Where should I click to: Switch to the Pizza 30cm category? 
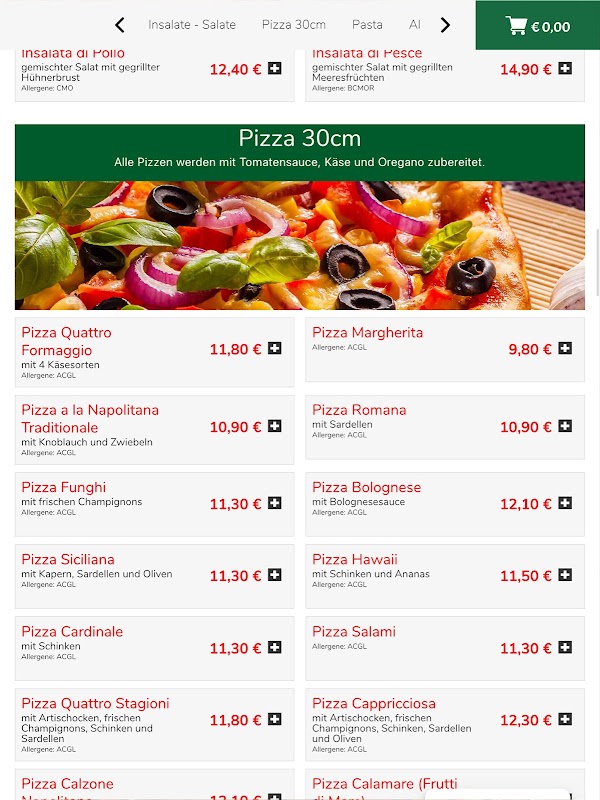click(x=294, y=25)
